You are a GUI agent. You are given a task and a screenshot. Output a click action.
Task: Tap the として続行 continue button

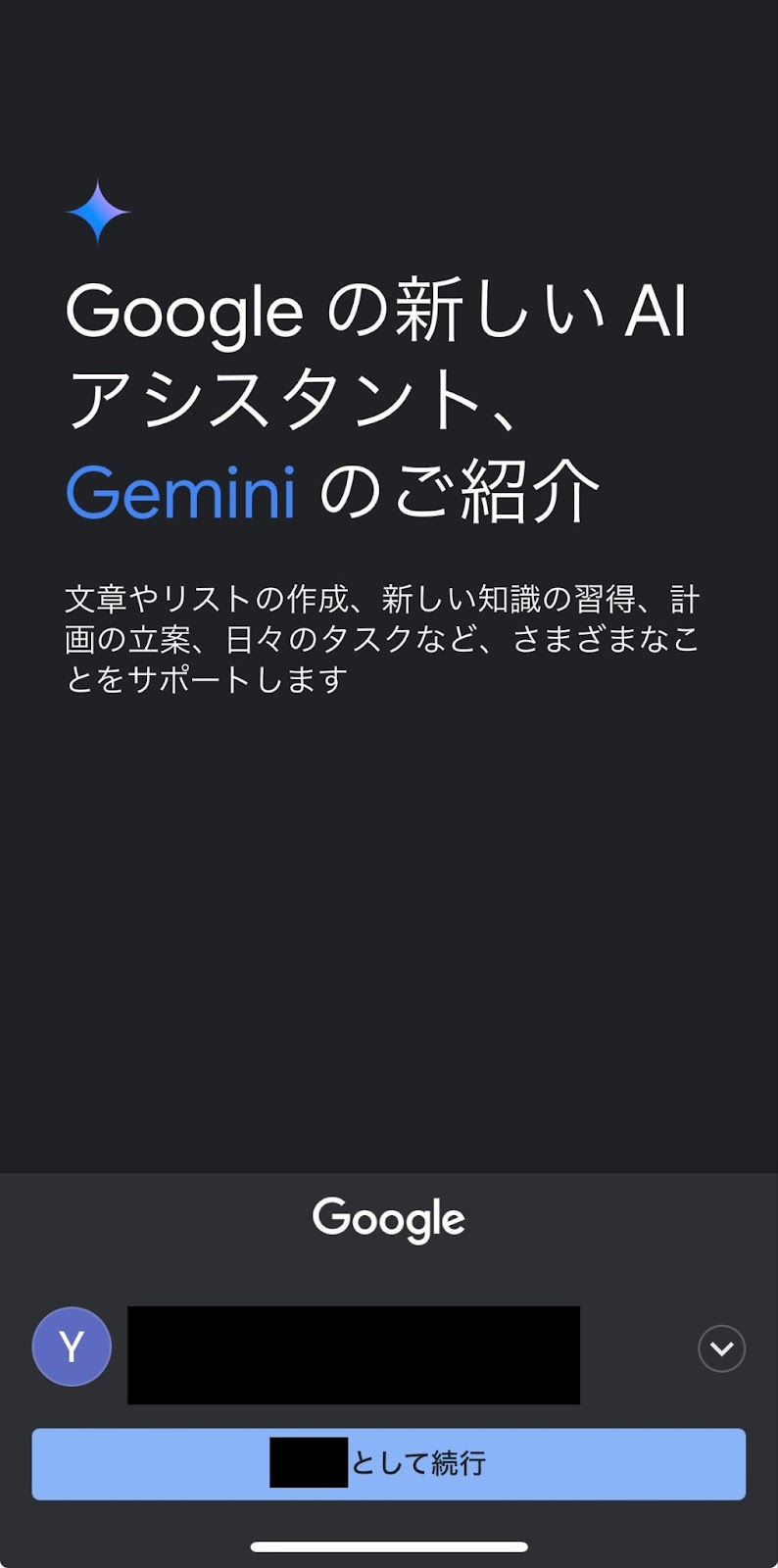(x=389, y=1463)
